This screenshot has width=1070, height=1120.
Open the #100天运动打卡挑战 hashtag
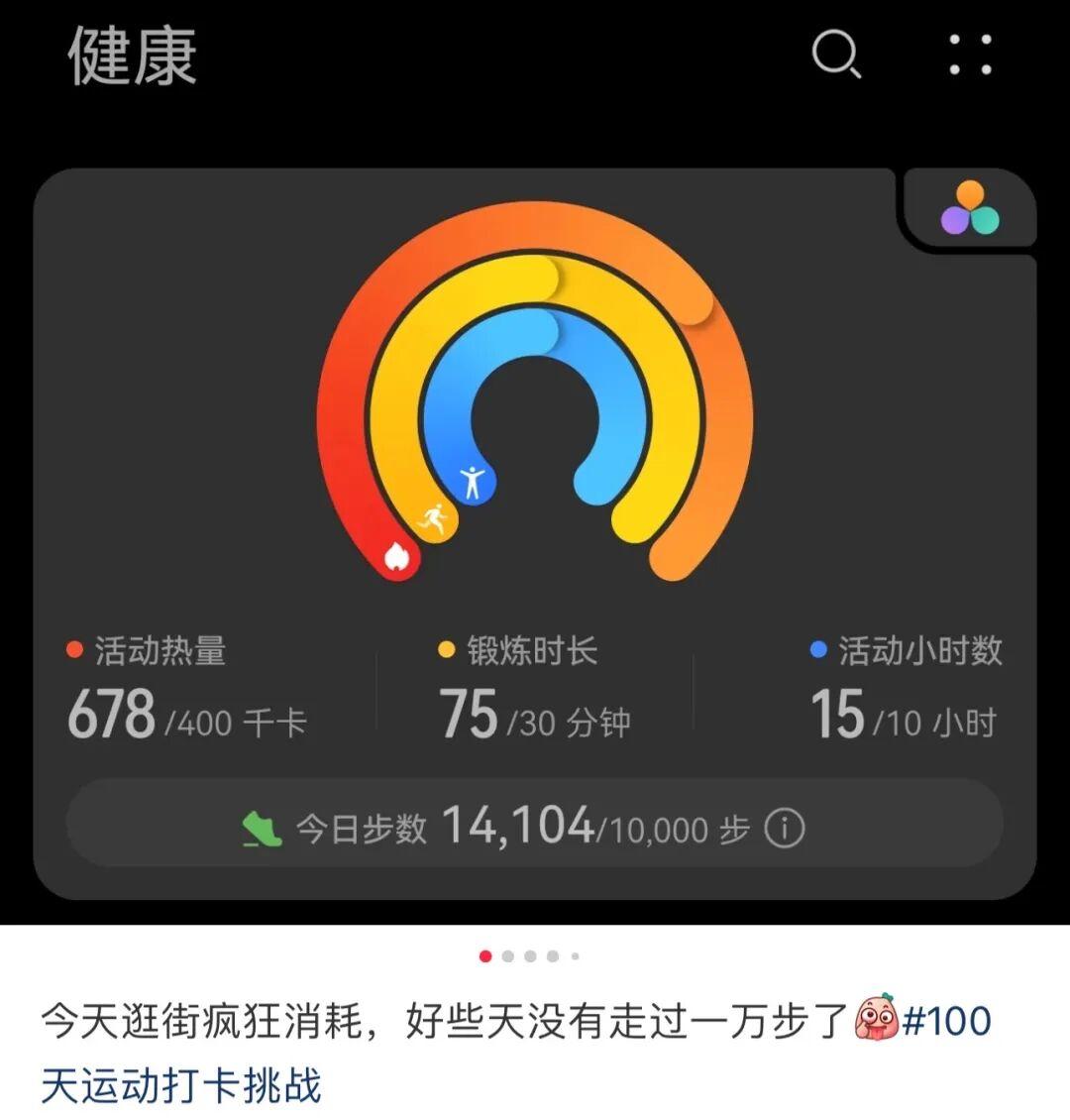pos(180,1085)
